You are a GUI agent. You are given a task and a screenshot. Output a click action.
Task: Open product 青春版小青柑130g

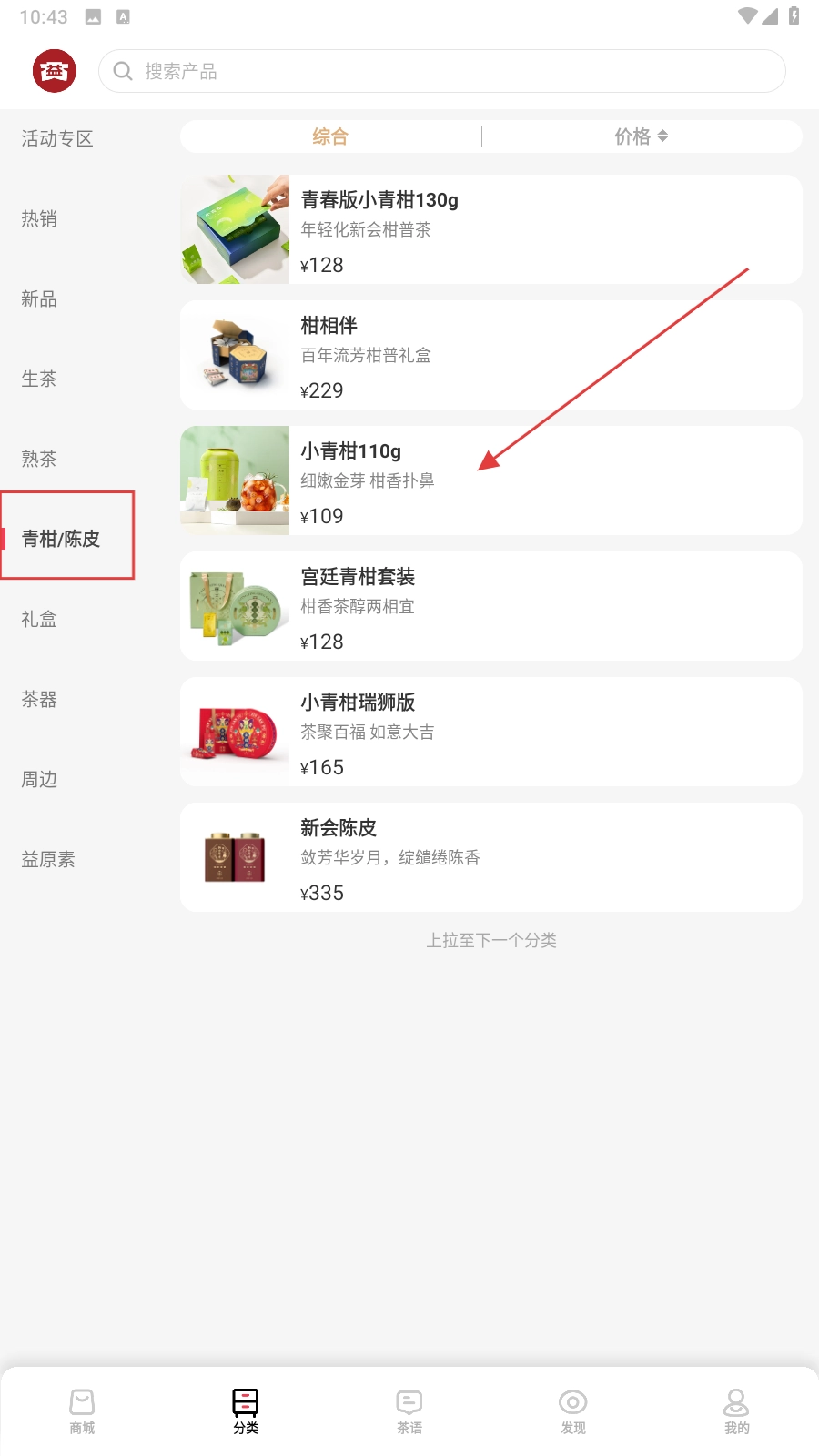tap(491, 229)
